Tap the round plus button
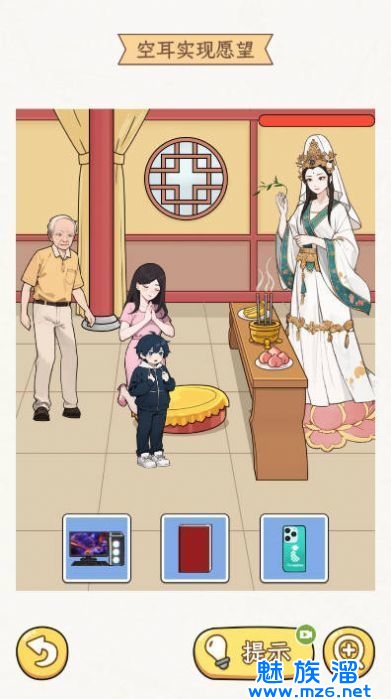Screen dimensions: 391x699 pyautogui.click(x=349, y=652)
